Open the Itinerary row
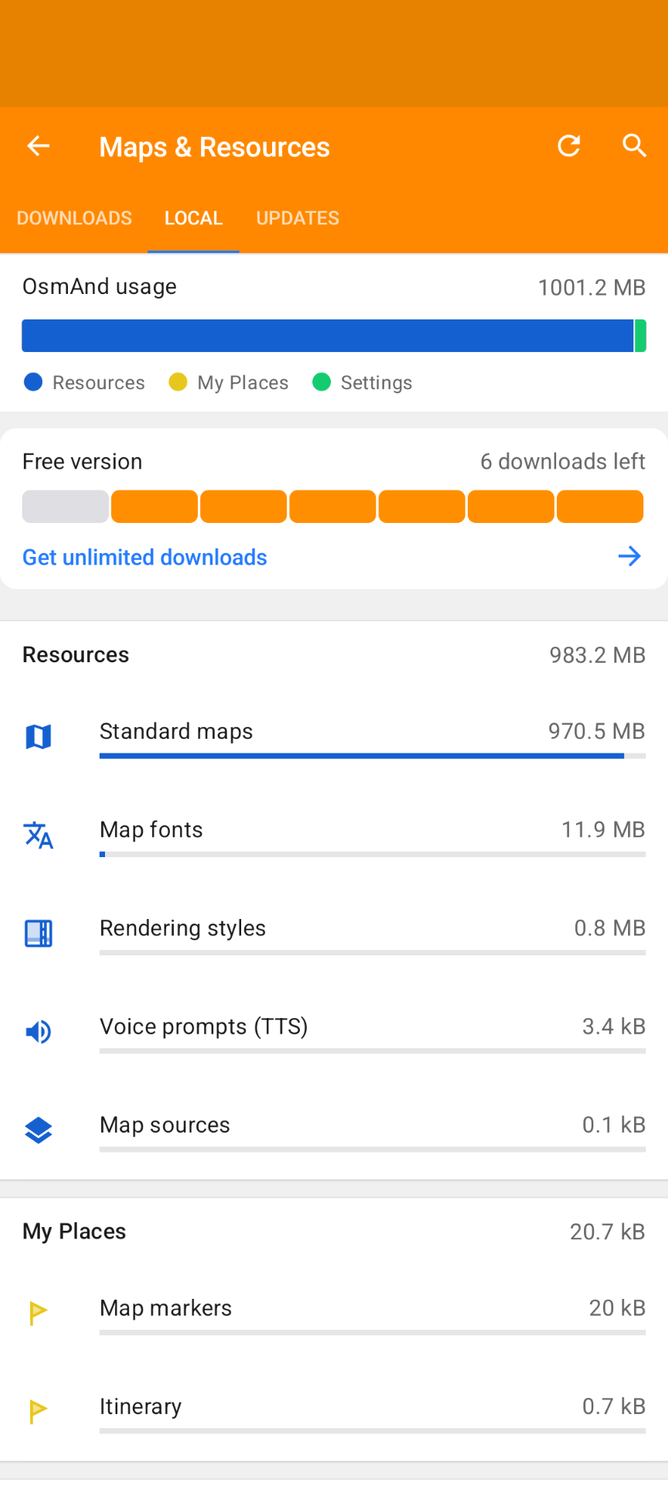Image resolution: width=668 pixels, height=1500 pixels. 334,1411
